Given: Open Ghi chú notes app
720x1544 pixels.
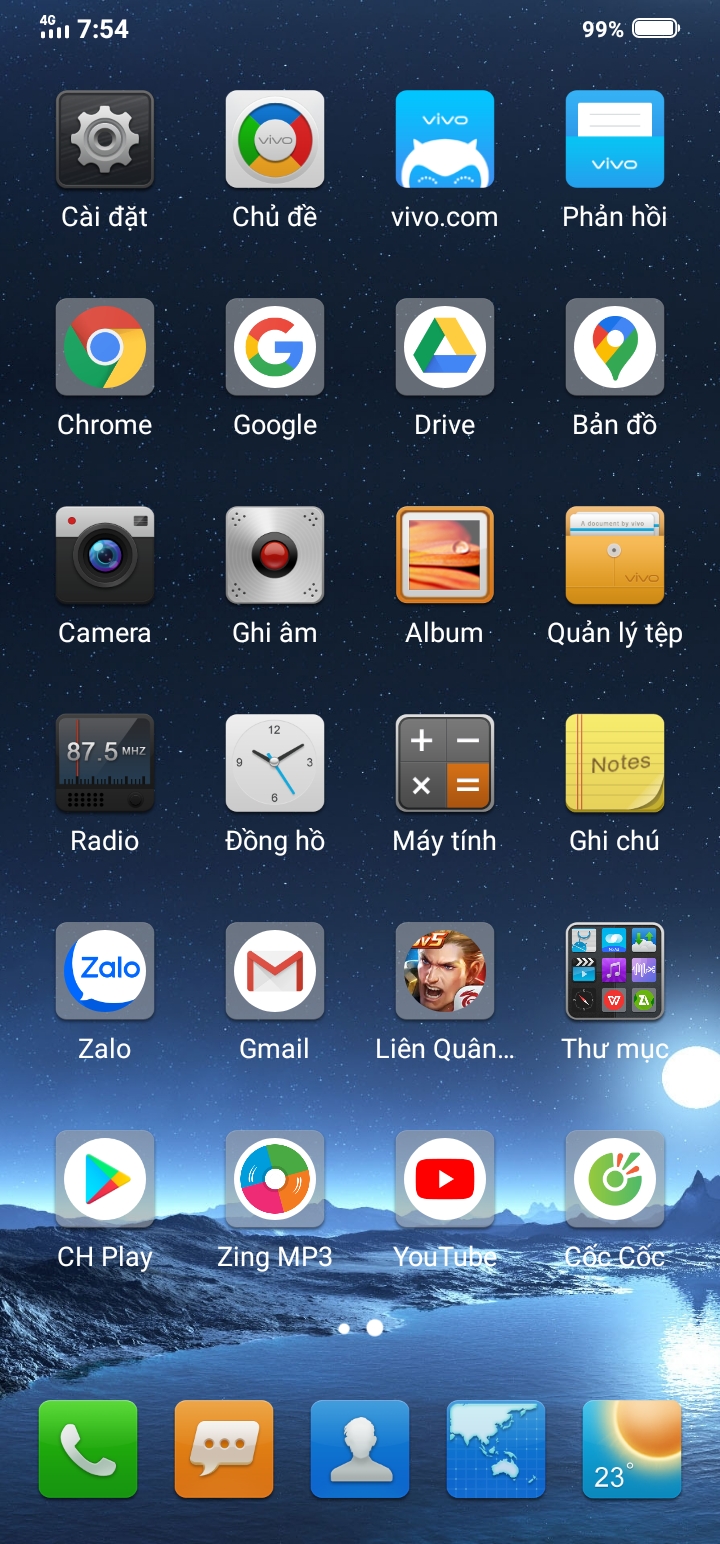Looking at the screenshot, I should pos(615,763).
